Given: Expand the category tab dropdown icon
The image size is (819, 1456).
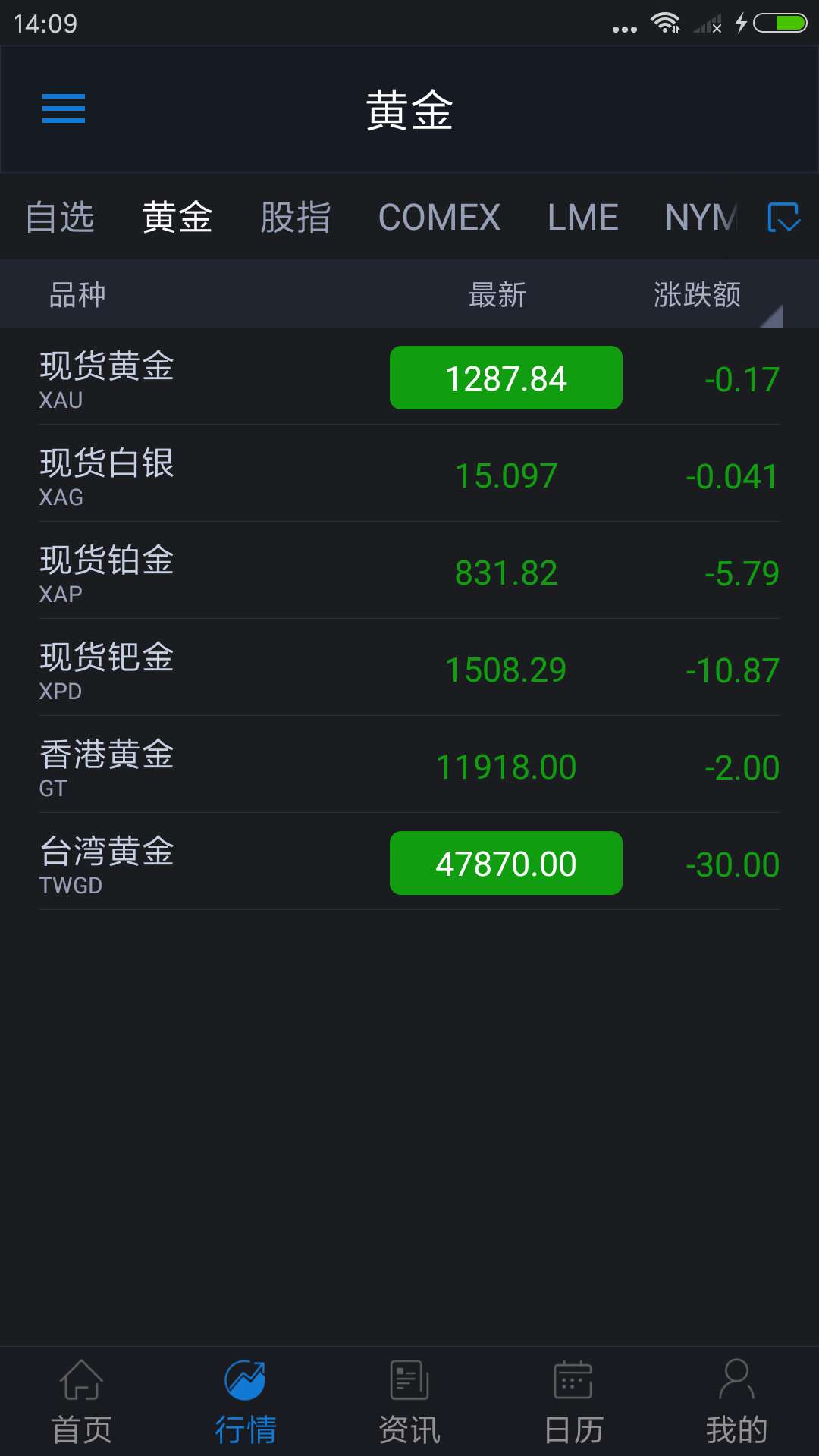Looking at the screenshot, I should 783,218.
